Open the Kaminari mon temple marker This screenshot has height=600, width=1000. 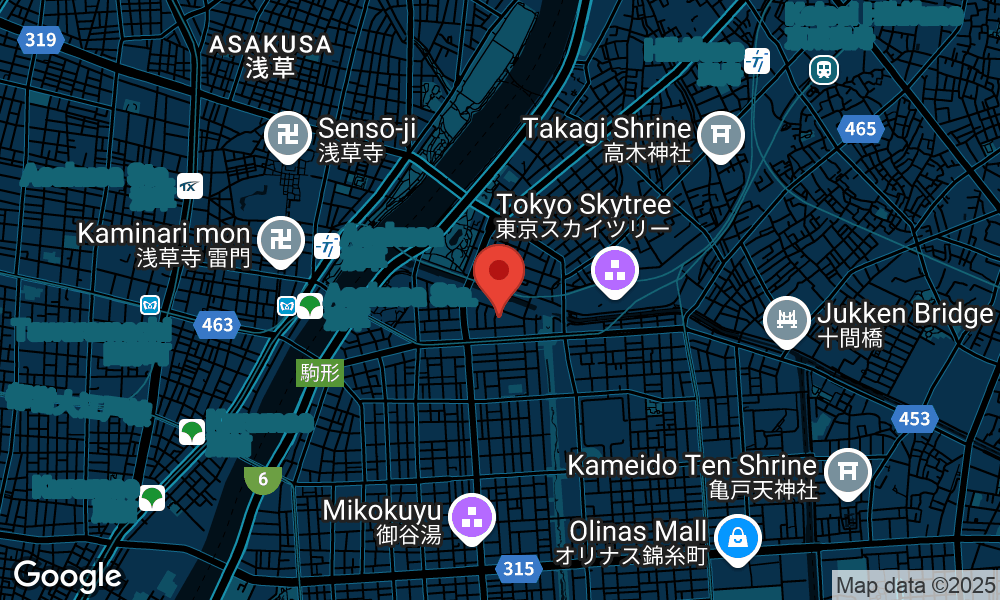click(279, 240)
